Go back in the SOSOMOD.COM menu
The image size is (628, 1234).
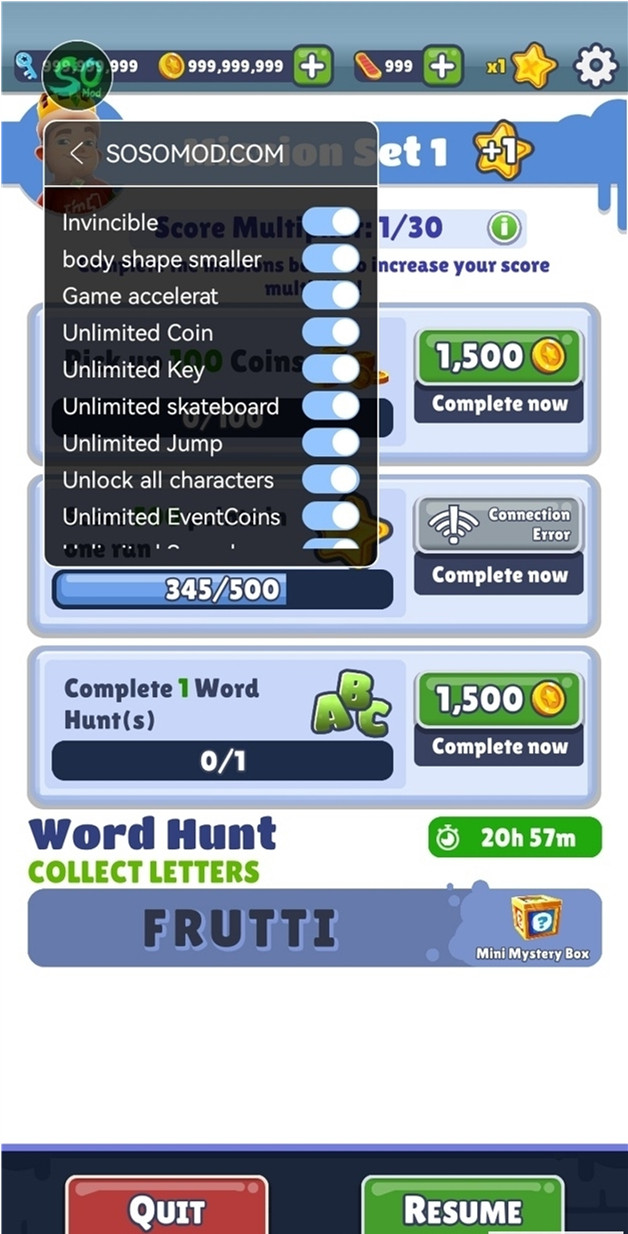coord(77,153)
